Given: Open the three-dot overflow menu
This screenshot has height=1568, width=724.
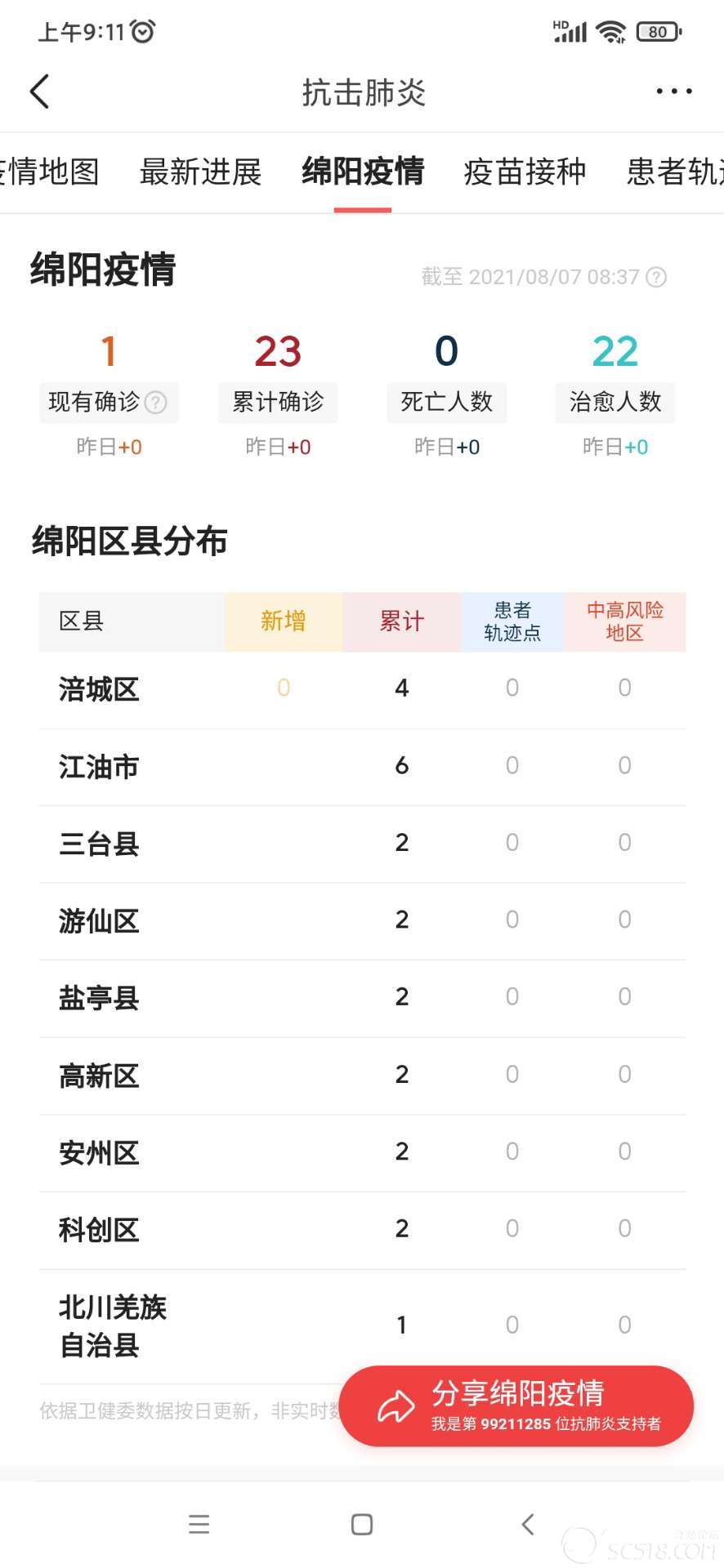Looking at the screenshot, I should (674, 91).
